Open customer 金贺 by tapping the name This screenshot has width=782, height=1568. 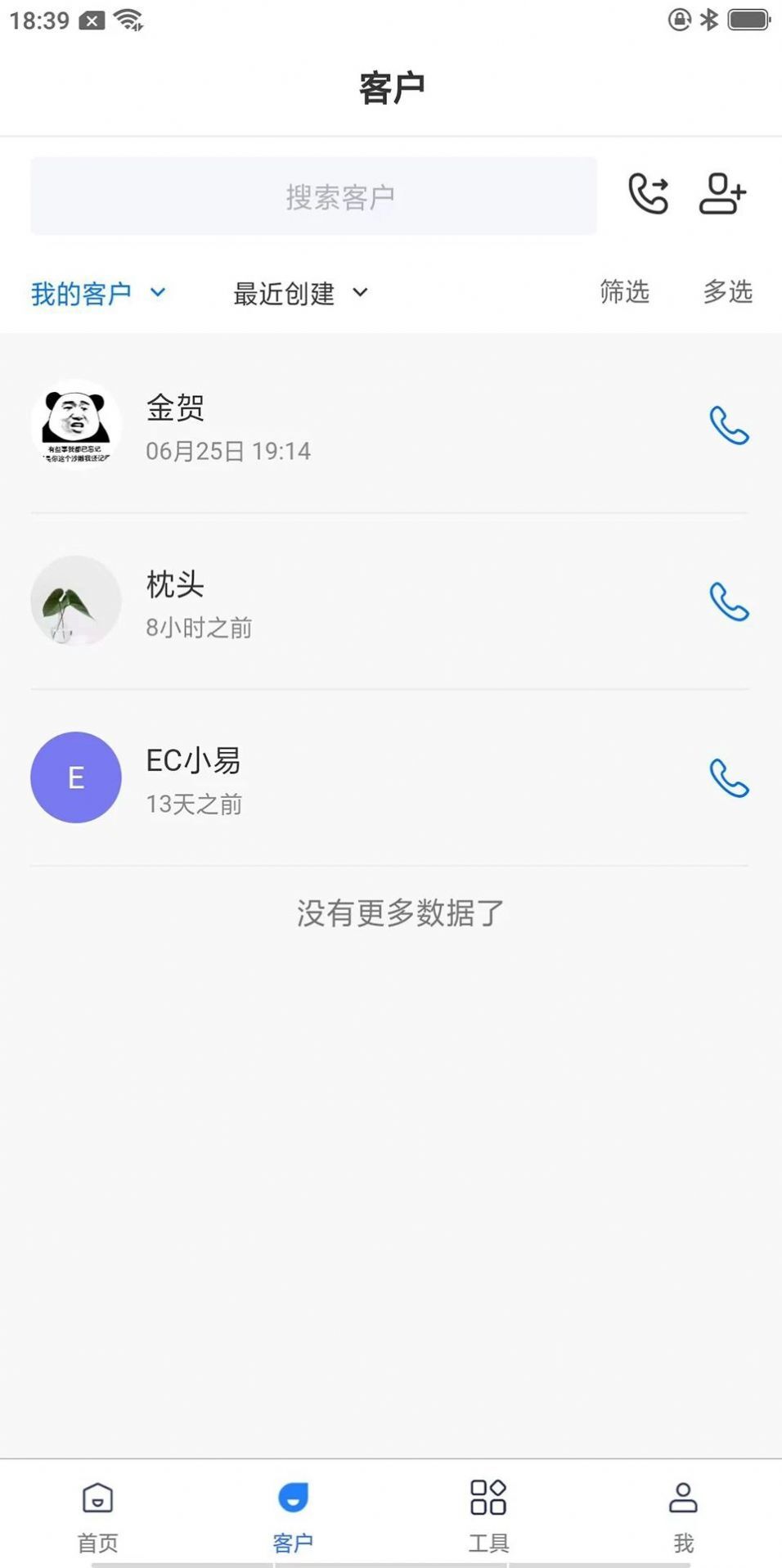tap(176, 409)
